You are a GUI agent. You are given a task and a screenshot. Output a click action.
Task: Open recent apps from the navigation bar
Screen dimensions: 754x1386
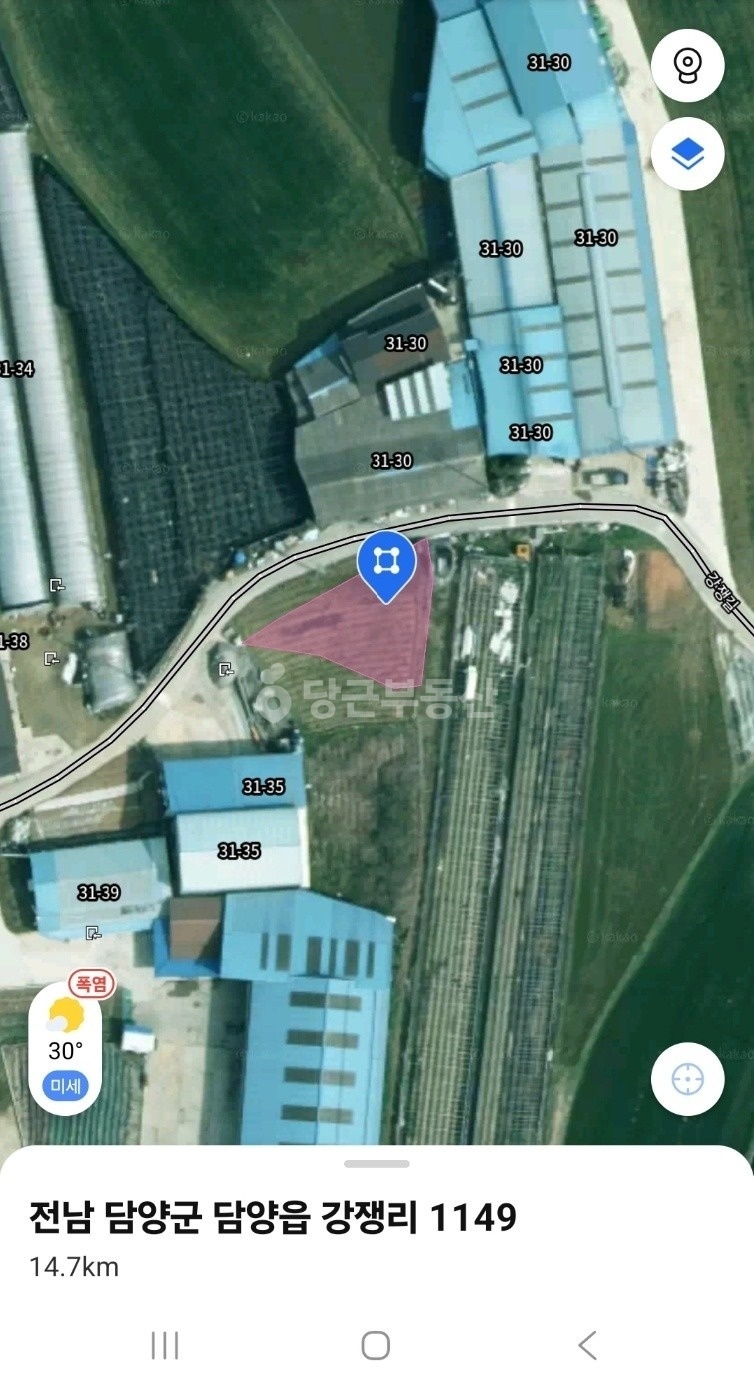[165, 1345]
